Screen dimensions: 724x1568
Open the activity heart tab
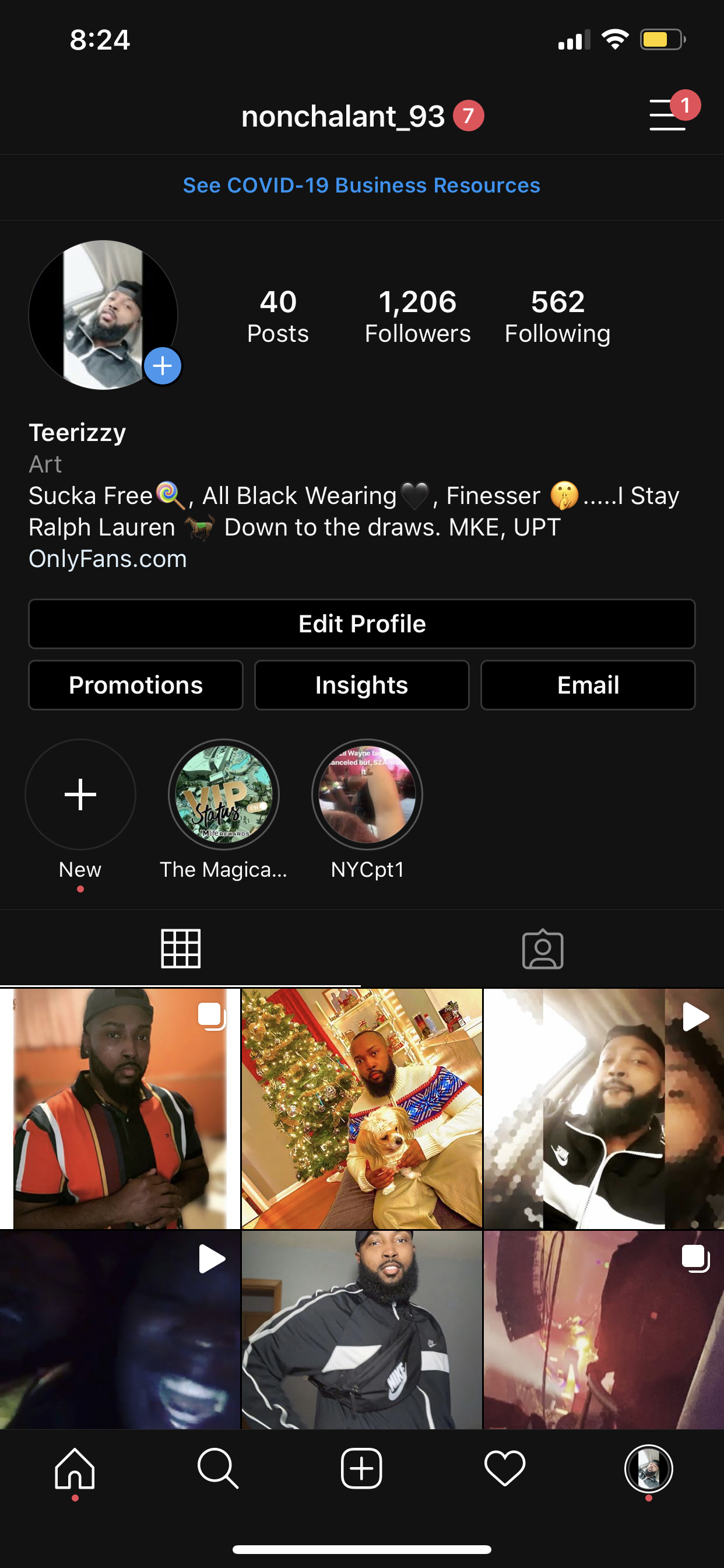[505, 1468]
